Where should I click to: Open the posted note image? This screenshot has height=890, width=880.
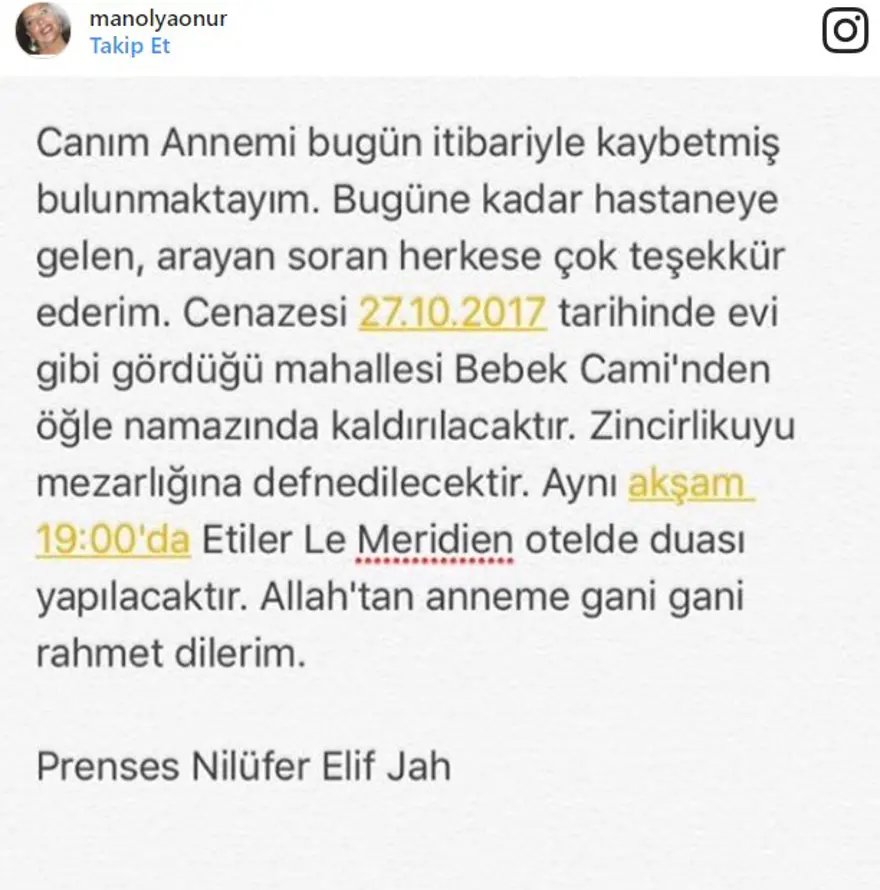pos(440,480)
